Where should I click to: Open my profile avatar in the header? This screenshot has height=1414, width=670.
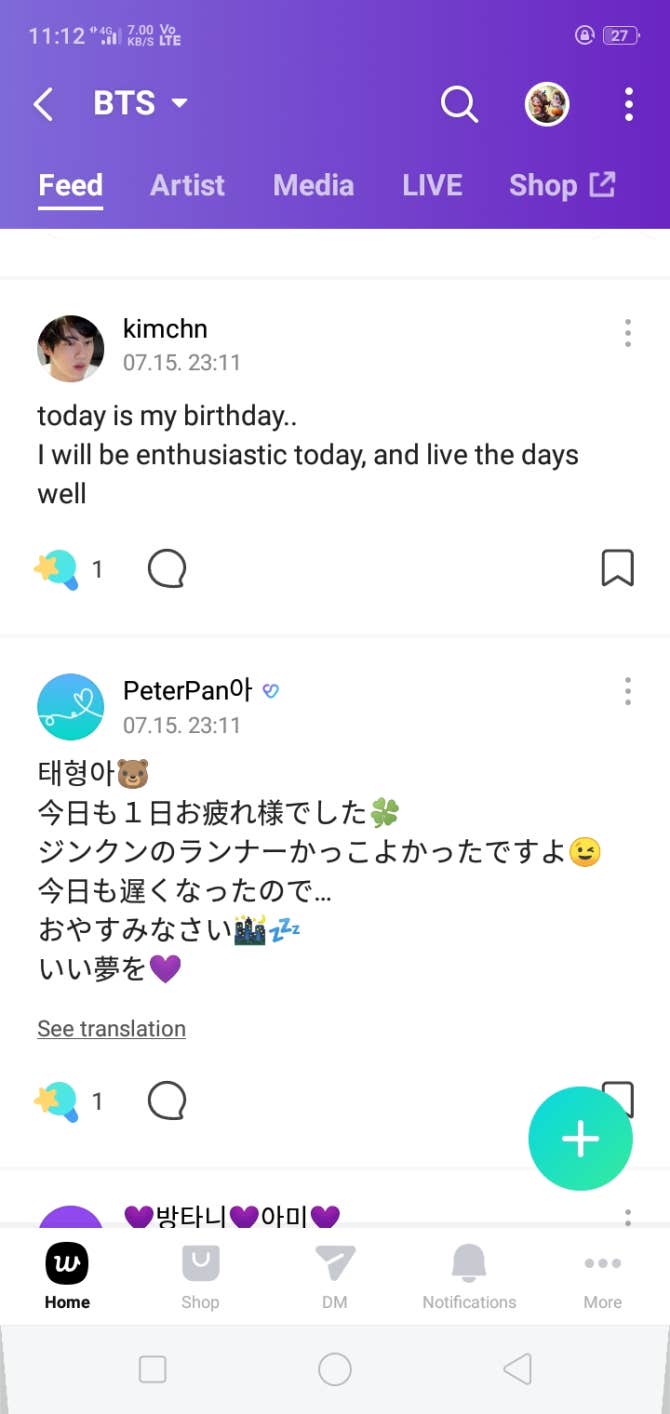pyautogui.click(x=547, y=104)
